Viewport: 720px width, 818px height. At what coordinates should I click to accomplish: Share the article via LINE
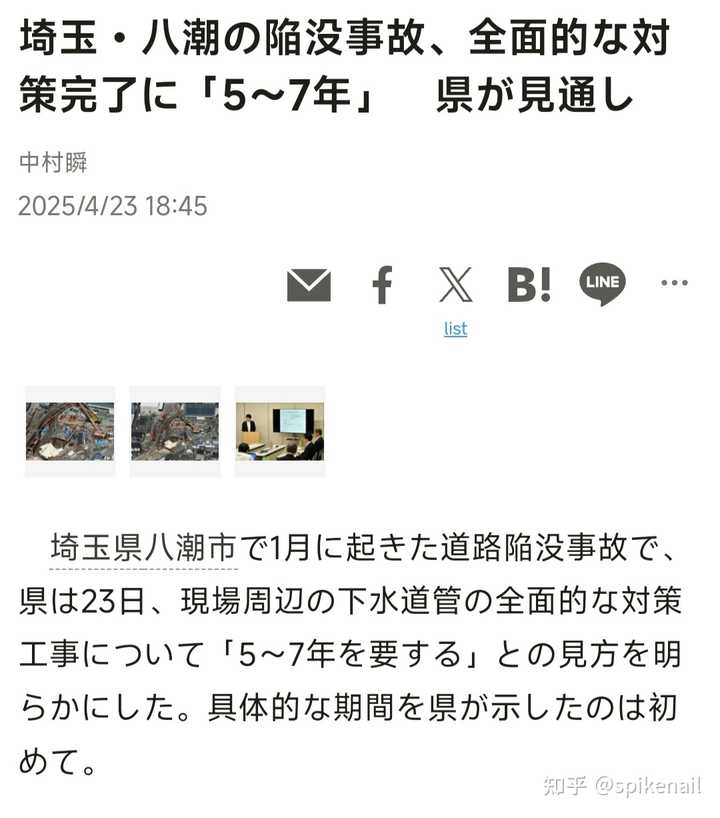[x=602, y=284]
